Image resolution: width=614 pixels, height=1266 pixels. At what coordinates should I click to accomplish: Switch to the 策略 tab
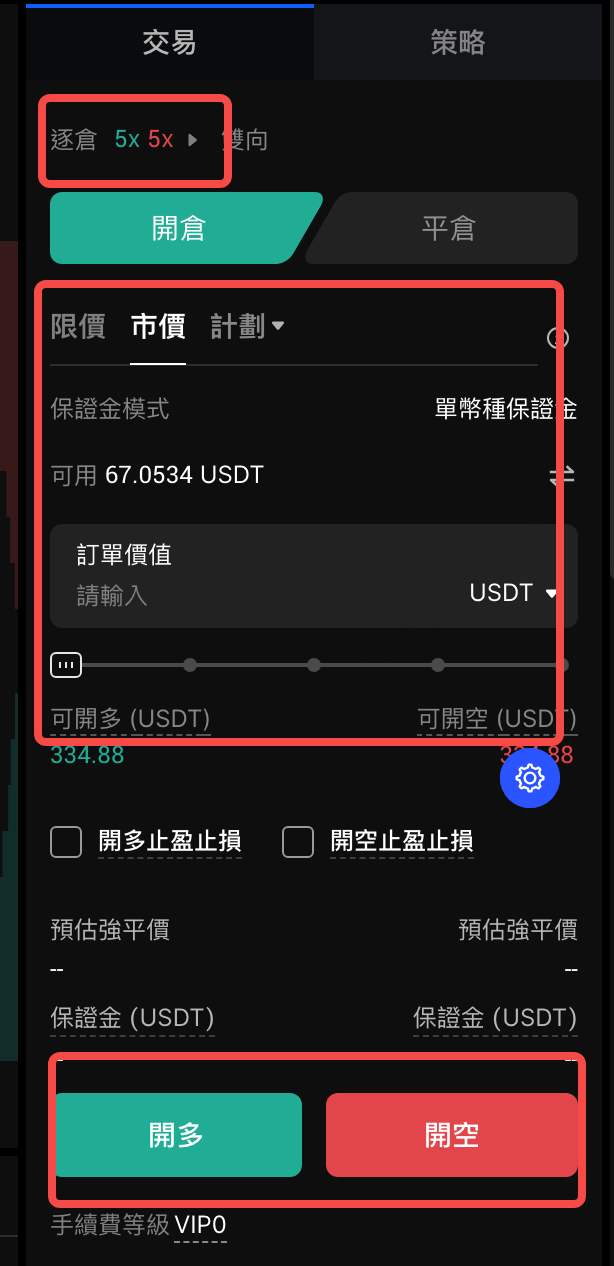(x=457, y=42)
